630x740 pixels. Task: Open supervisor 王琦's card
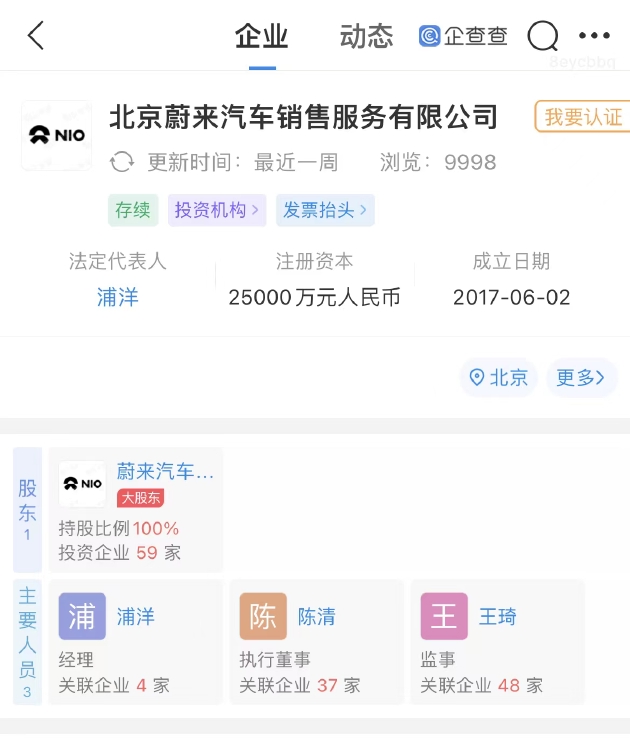pyautogui.click(x=497, y=640)
